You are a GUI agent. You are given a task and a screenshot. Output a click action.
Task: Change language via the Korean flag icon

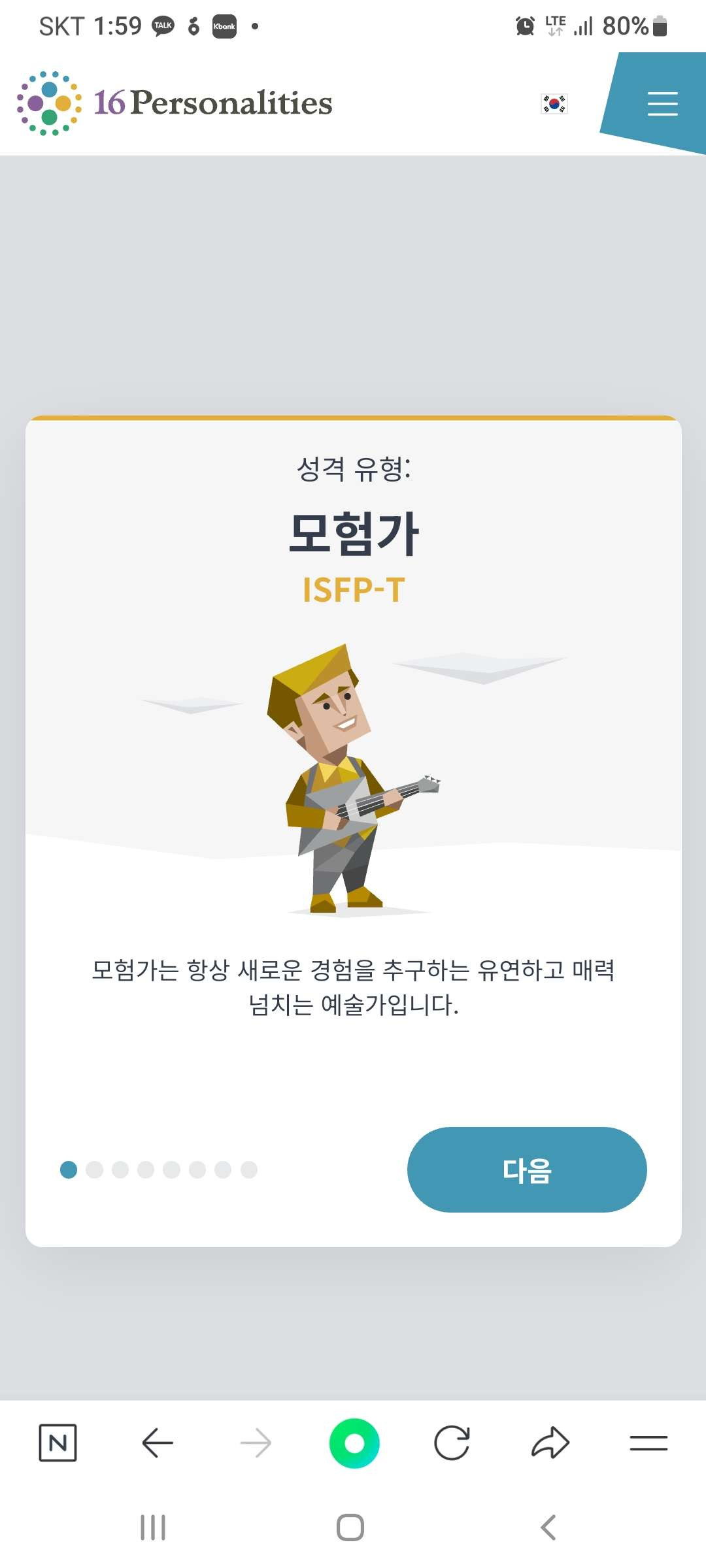point(554,104)
